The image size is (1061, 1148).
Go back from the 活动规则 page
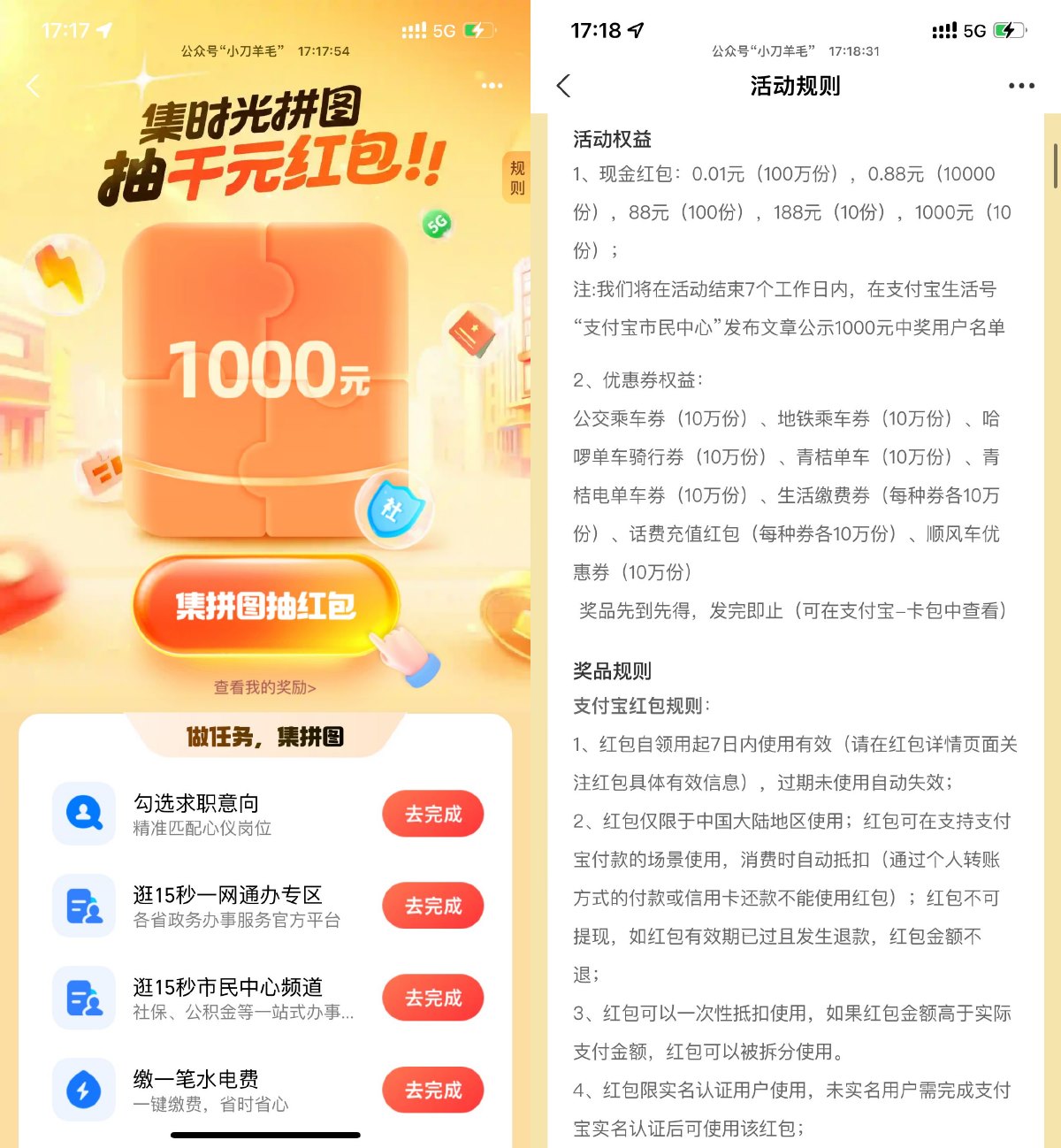click(x=564, y=86)
